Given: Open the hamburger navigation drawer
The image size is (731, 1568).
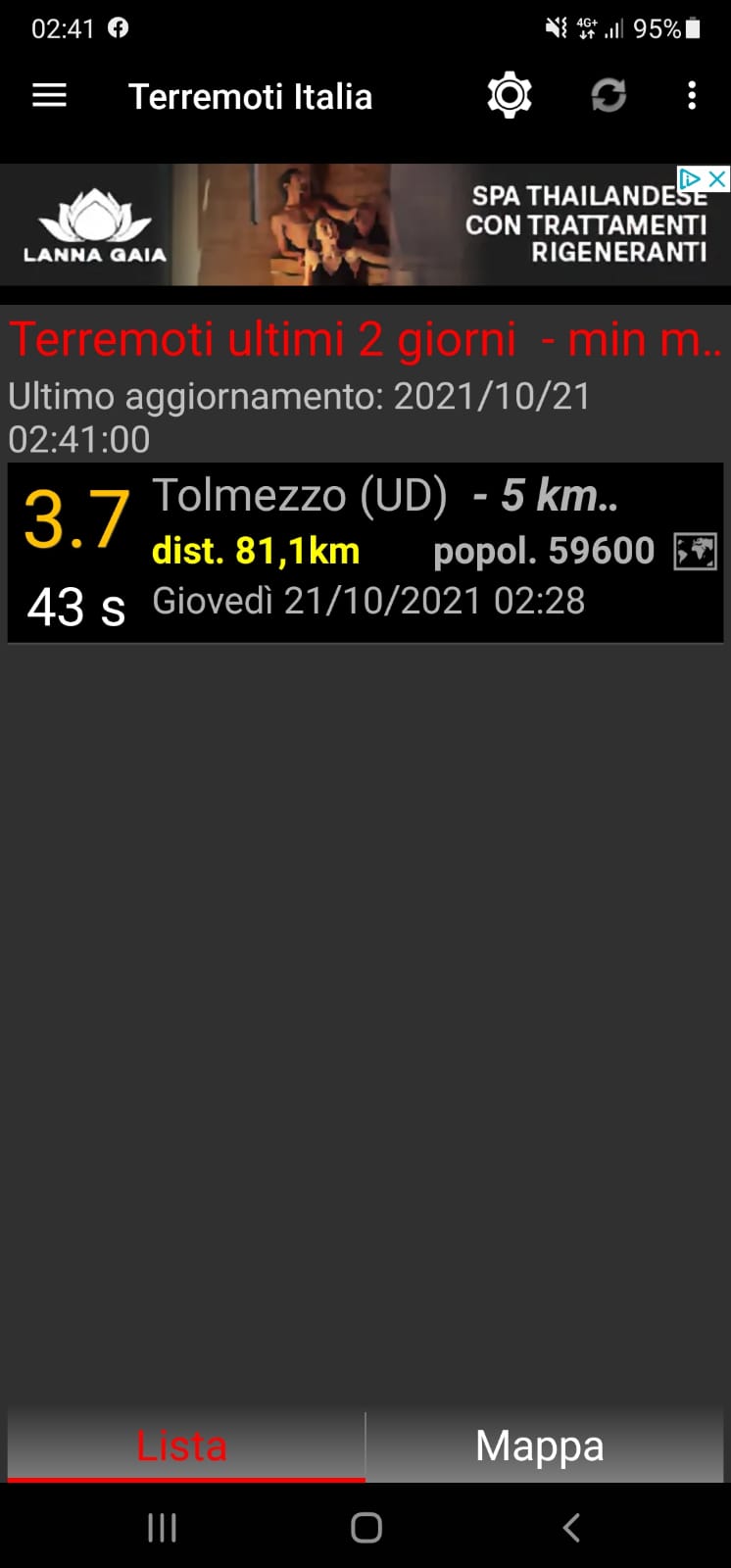Looking at the screenshot, I should [50, 96].
